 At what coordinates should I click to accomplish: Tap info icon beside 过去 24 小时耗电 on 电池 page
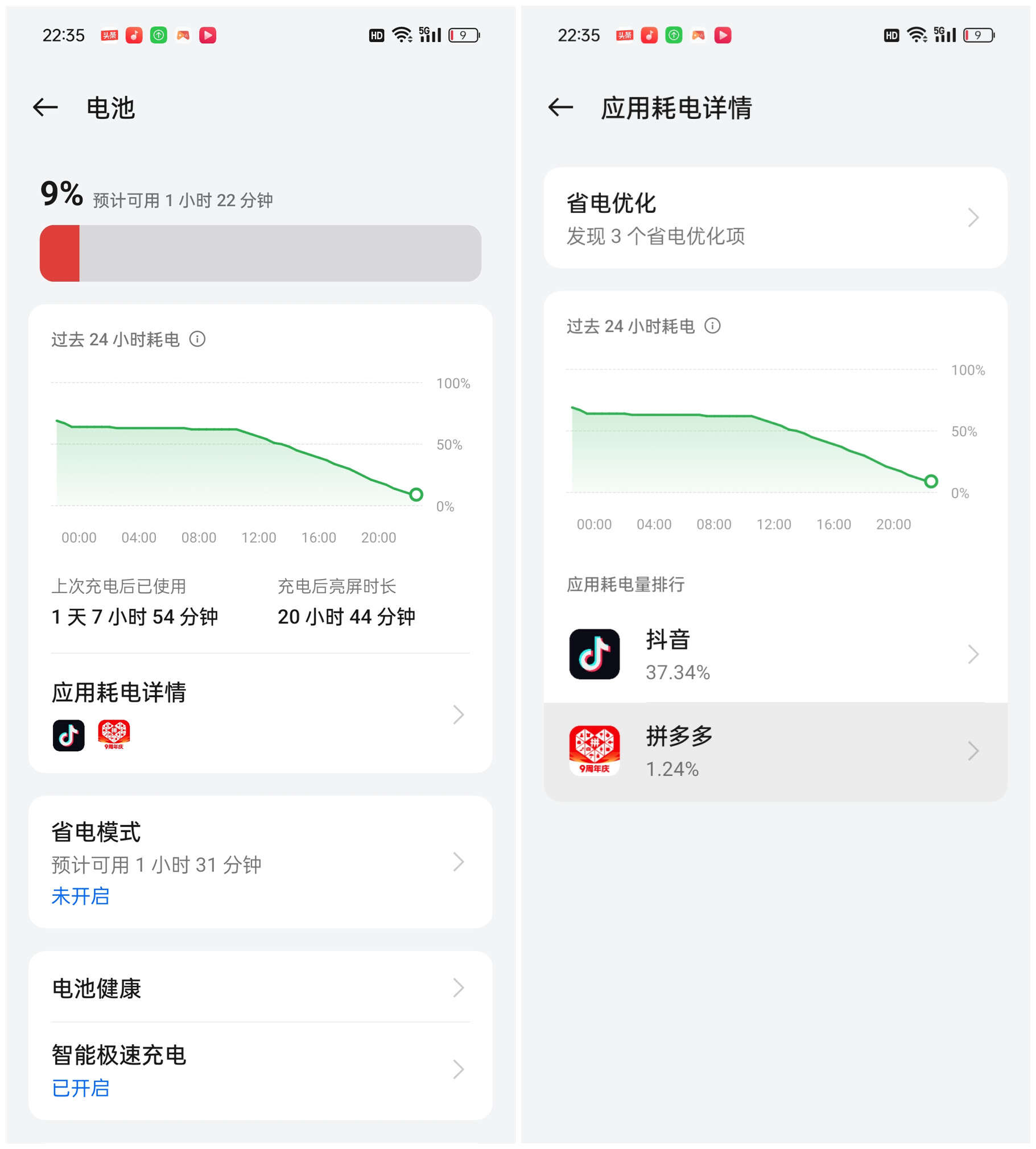click(197, 339)
